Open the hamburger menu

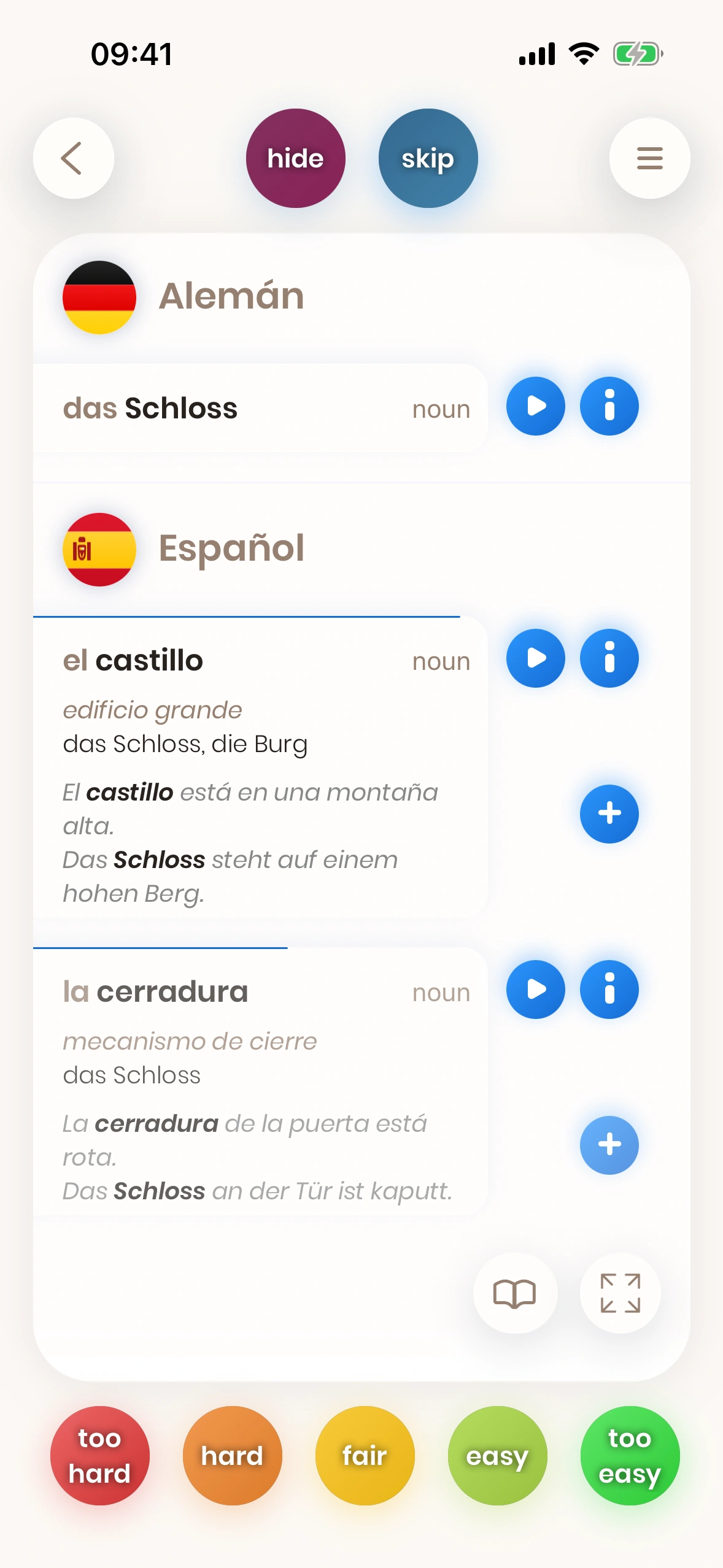coord(649,158)
